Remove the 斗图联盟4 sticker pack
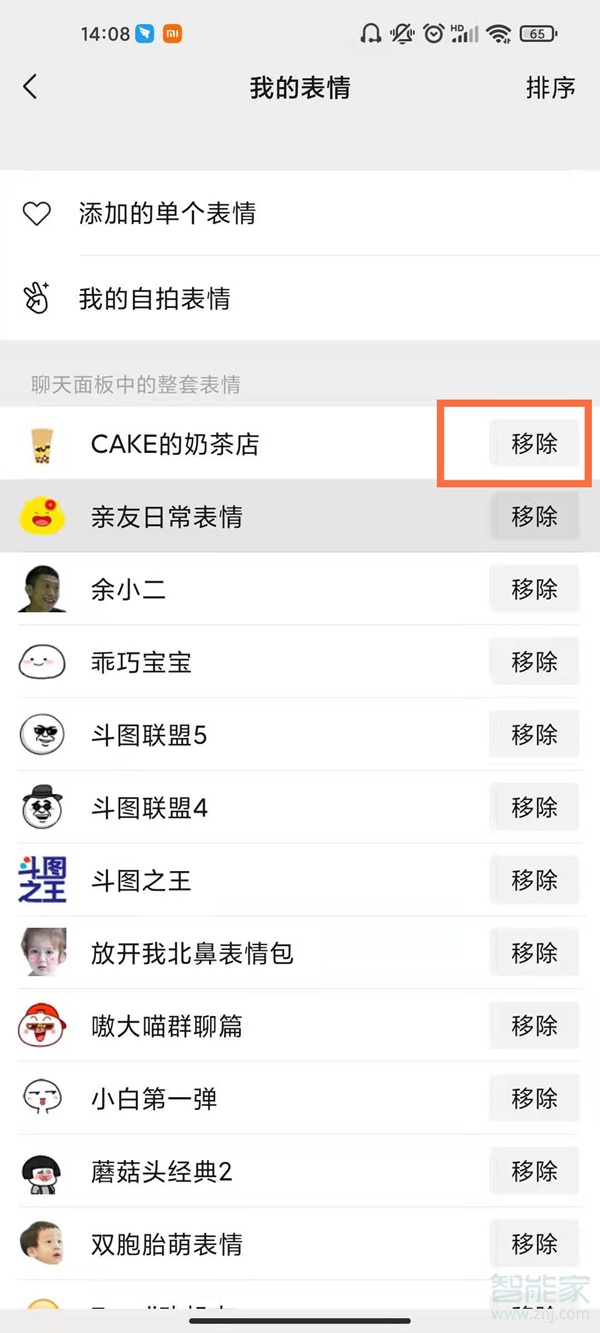 point(534,807)
